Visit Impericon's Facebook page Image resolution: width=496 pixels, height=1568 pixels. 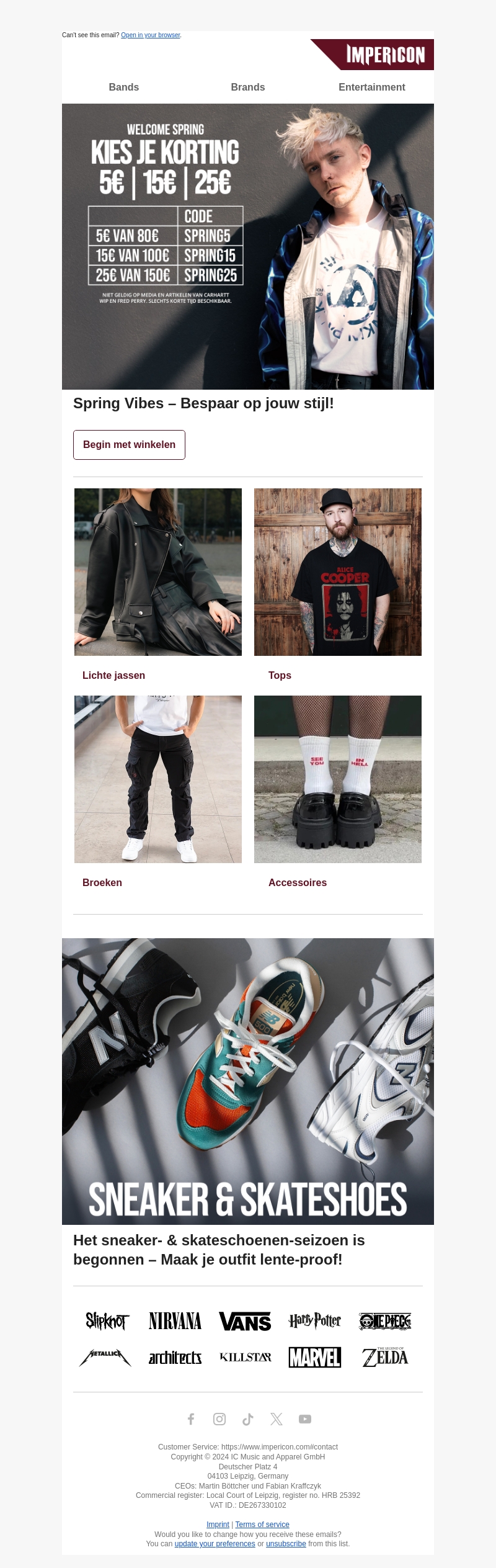click(x=191, y=1419)
